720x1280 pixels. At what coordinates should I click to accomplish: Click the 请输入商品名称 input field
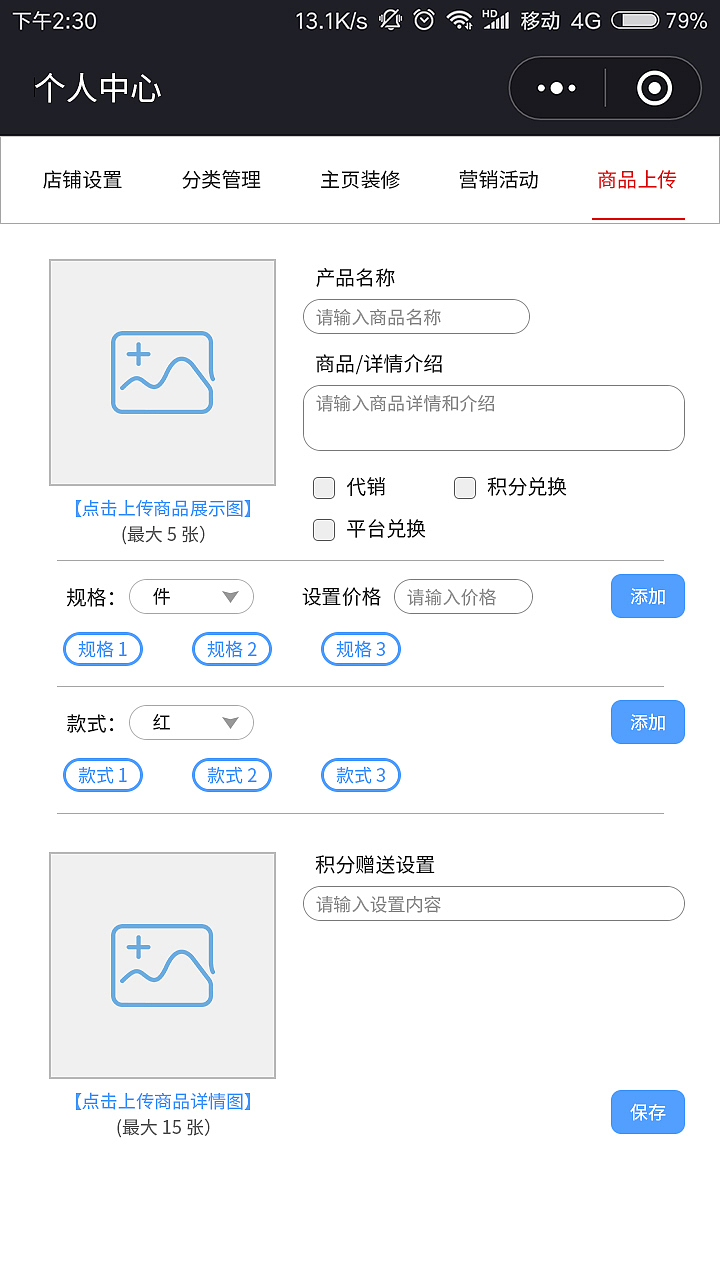coord(415,316)
